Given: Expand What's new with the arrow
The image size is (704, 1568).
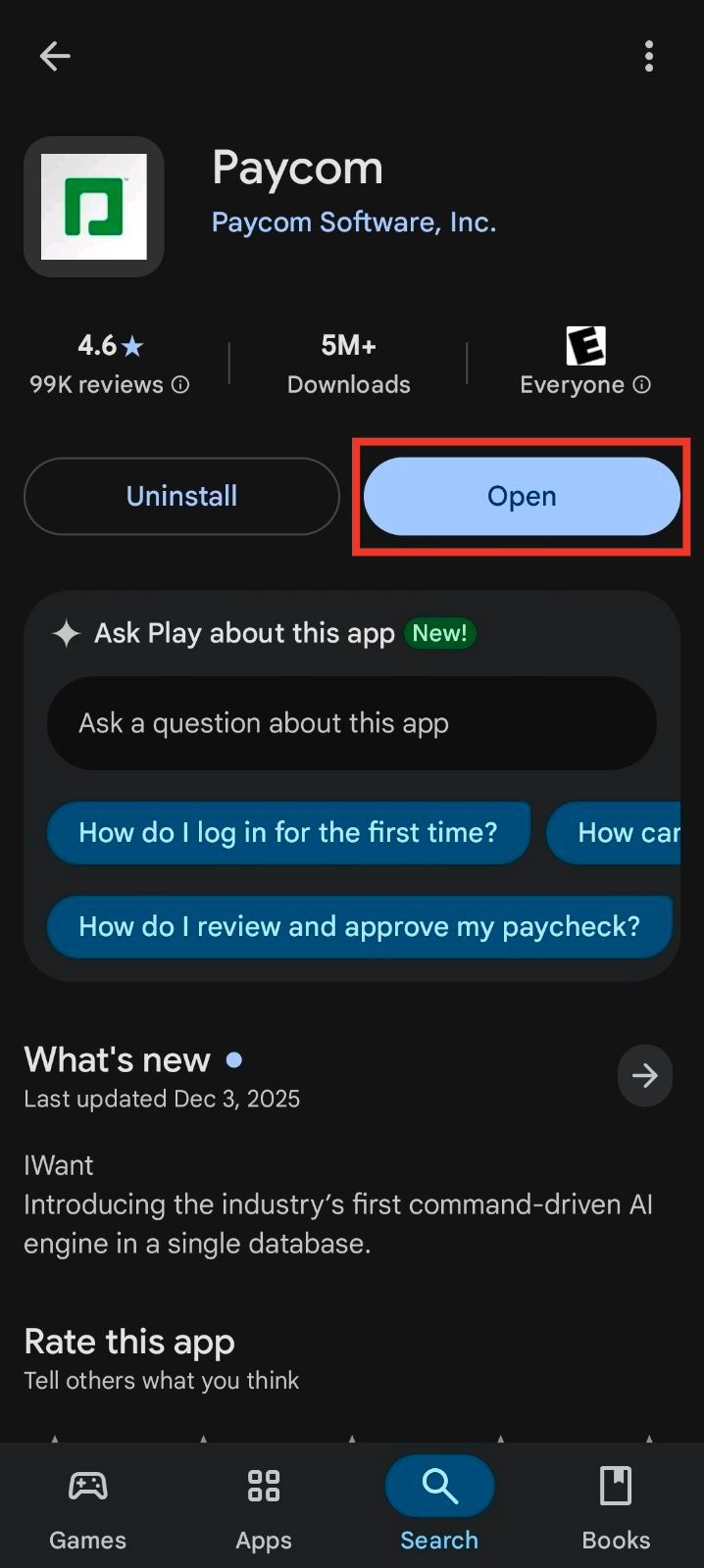Looking at the screenshot, I should coord(644,1076).
